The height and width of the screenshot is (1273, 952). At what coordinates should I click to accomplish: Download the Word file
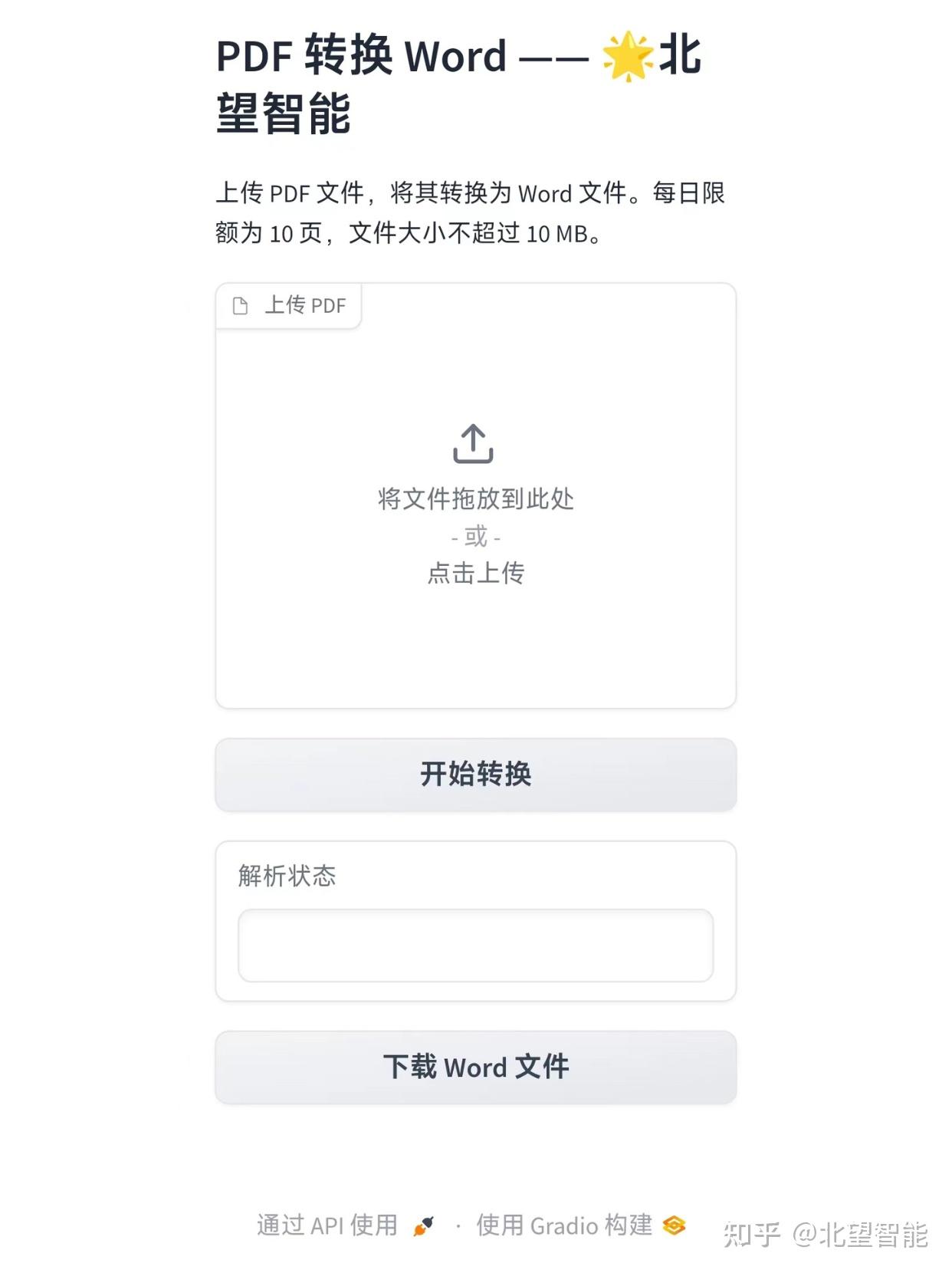point(475,1067)
